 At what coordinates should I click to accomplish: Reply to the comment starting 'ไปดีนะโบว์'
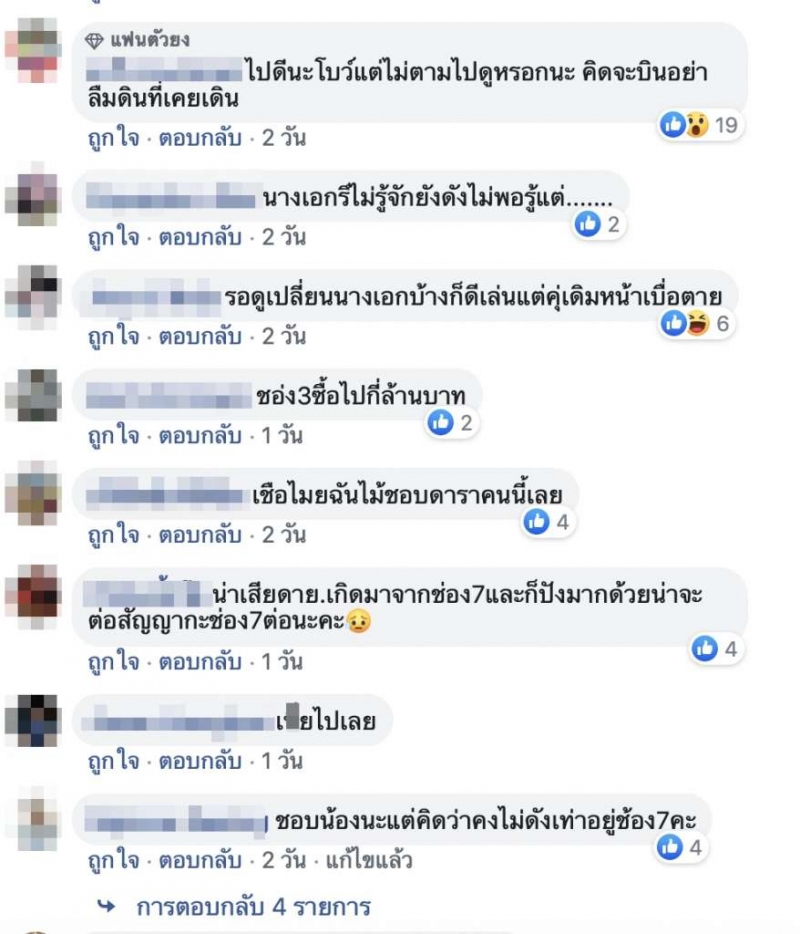pos(200,138)
